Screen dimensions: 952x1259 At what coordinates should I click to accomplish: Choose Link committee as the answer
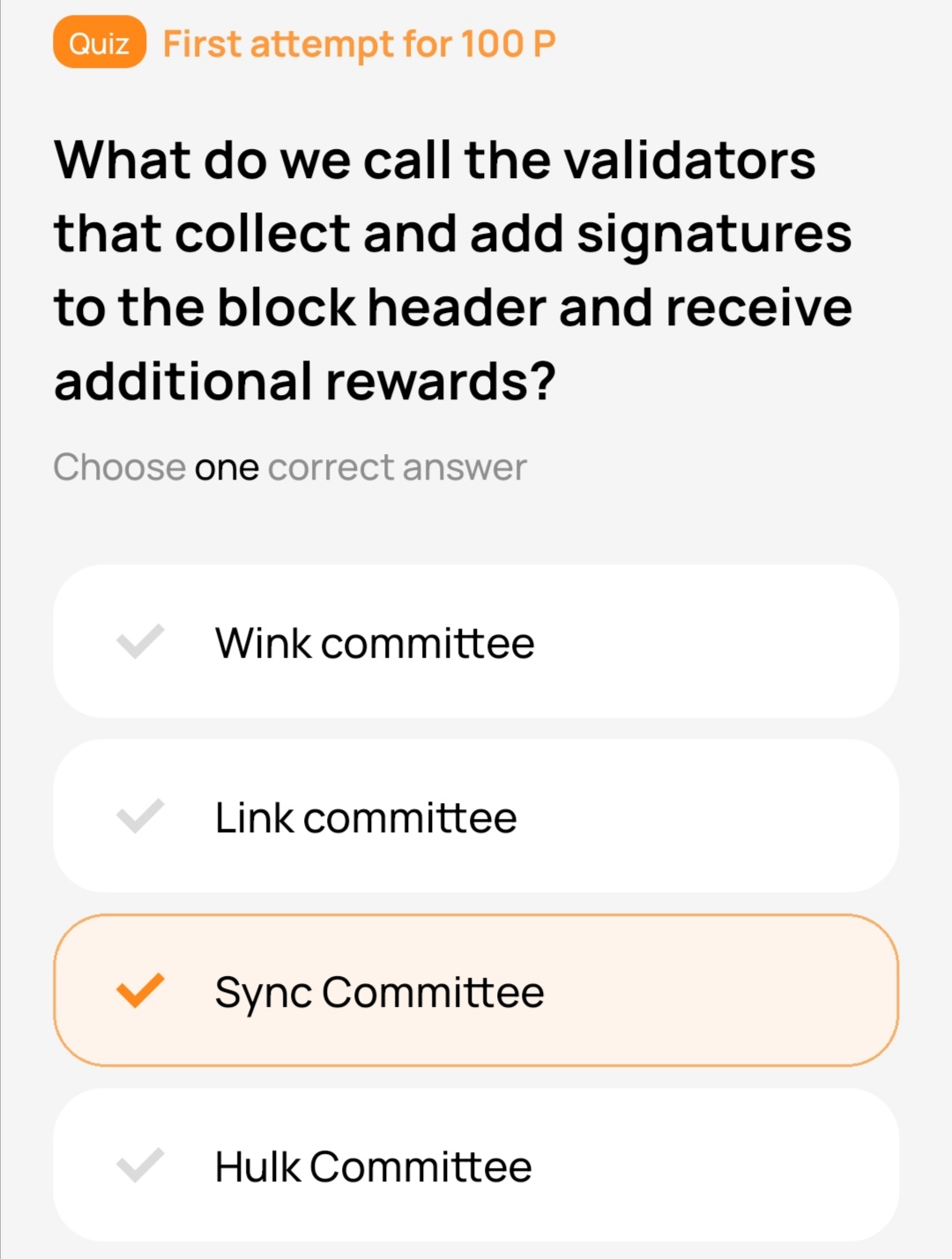pos(476,816)
